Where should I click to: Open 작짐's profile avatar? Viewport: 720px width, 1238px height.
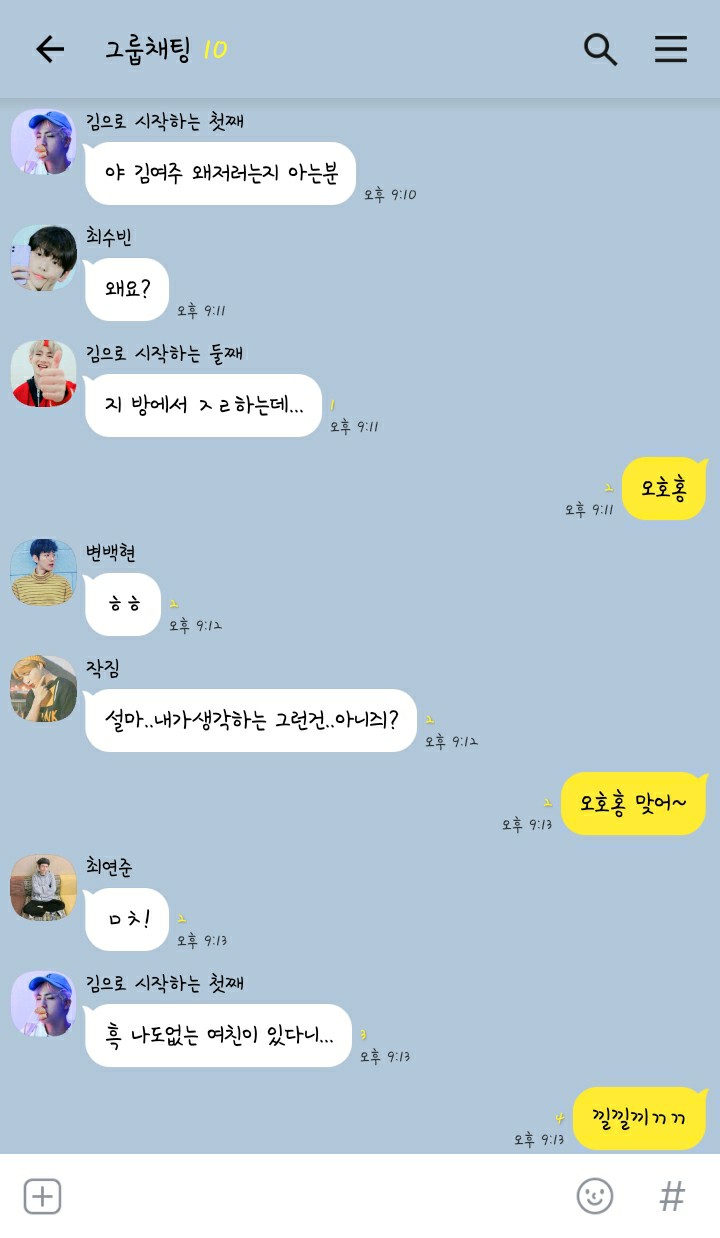(44, 689)
